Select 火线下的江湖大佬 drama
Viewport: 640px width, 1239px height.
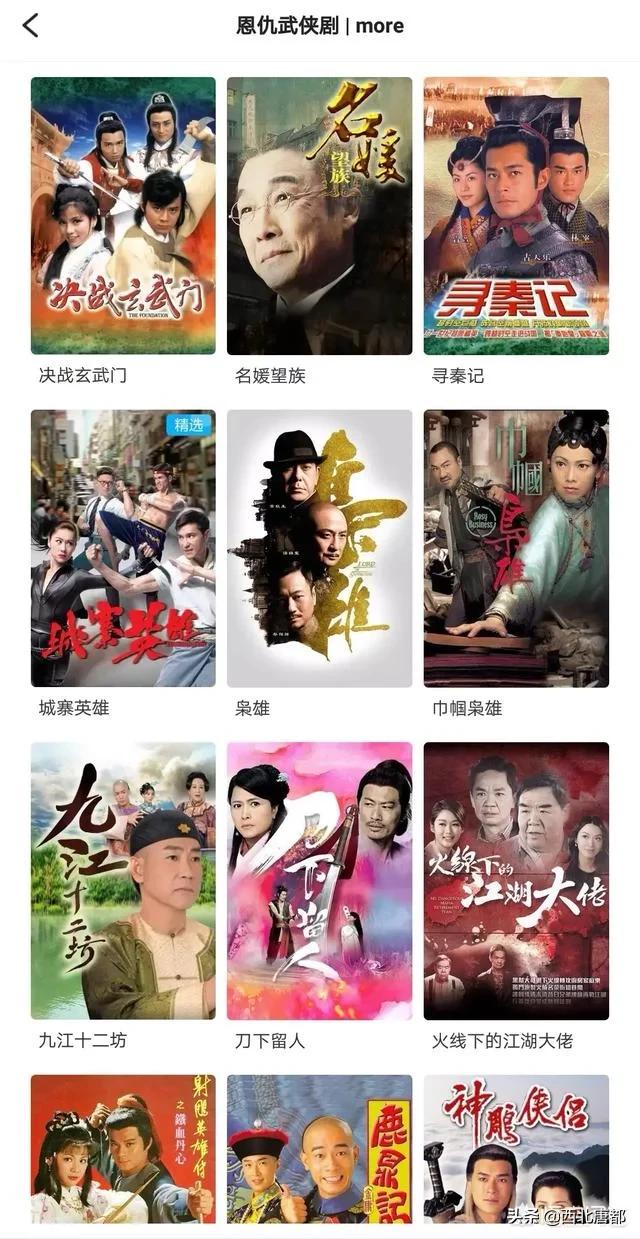tap(516, 880)
